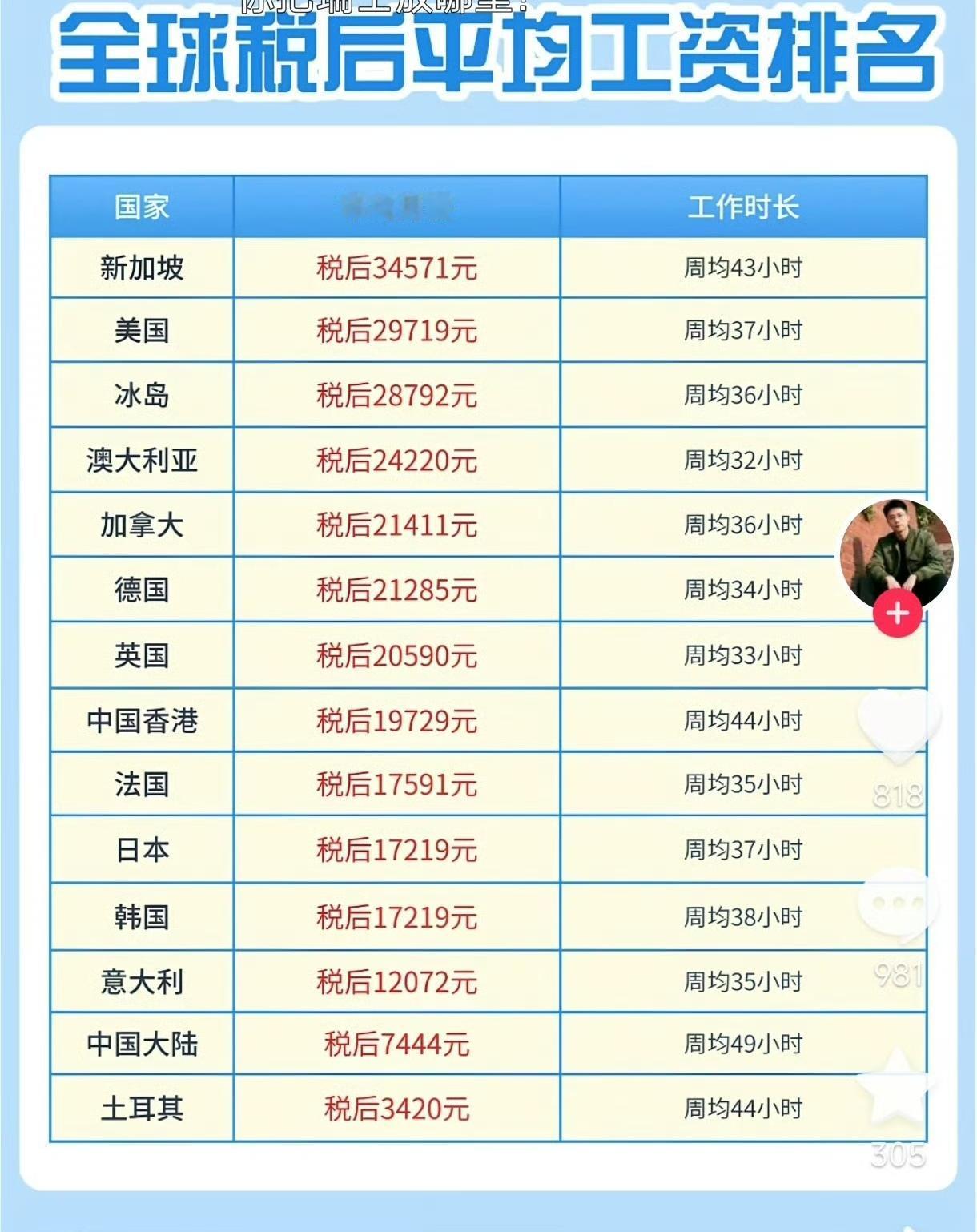Select the 国家 column header
This screenshot has width=977, height=1232.
point(141,204)
